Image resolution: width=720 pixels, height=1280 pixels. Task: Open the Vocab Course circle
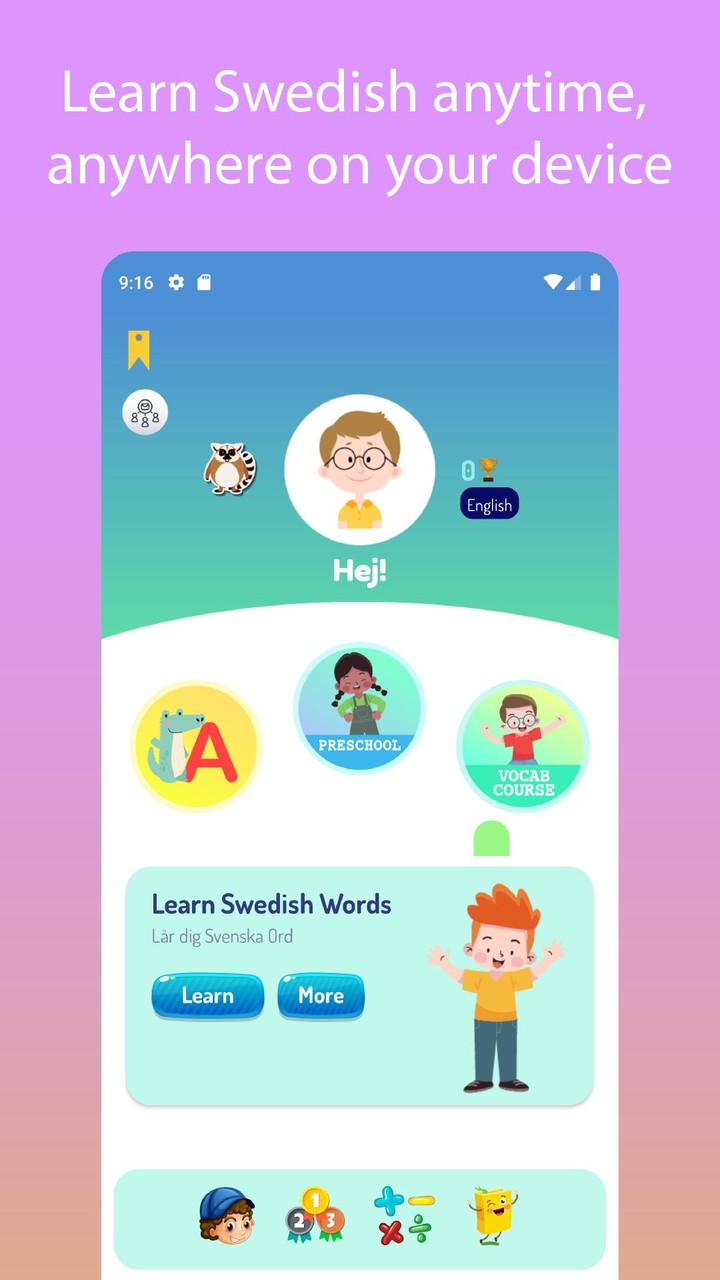pyautogui.click(x=523, y=745)
